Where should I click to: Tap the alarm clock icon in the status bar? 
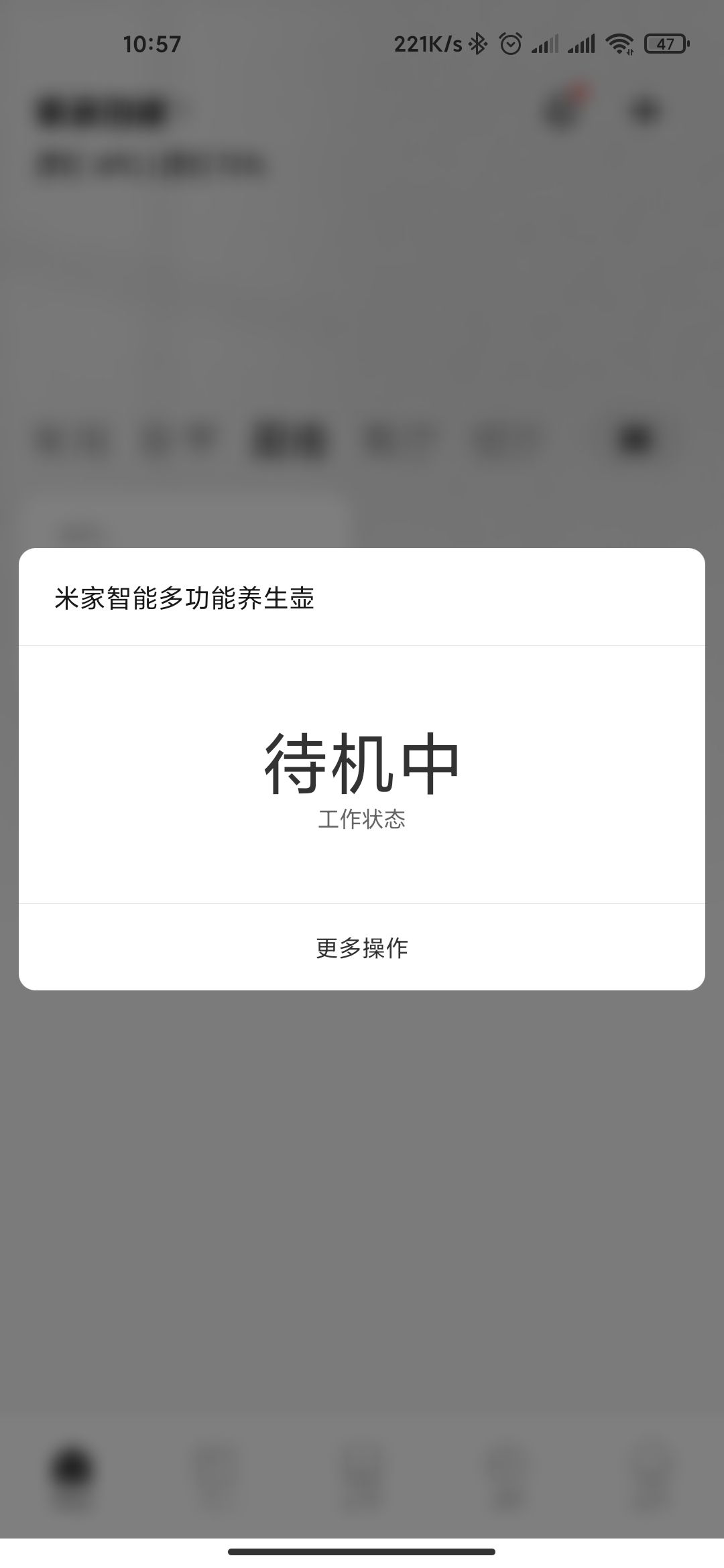(509, 44)
